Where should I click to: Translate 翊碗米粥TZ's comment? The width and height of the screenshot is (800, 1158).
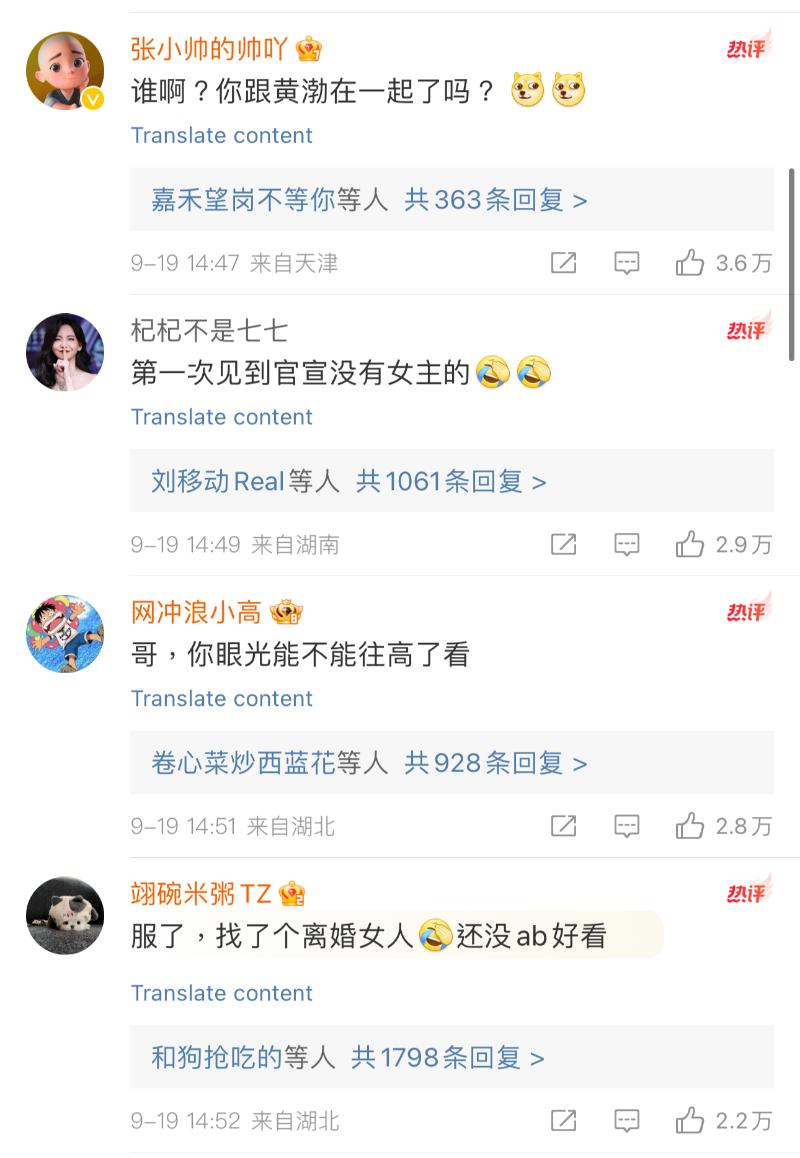click(x=221, y=993)
